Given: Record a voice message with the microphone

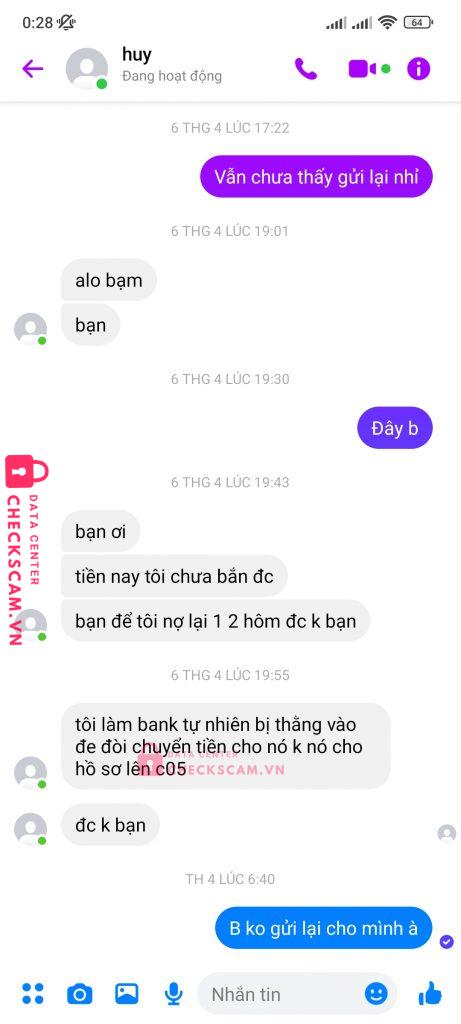Looking at the screenshot, I should 173,993.
